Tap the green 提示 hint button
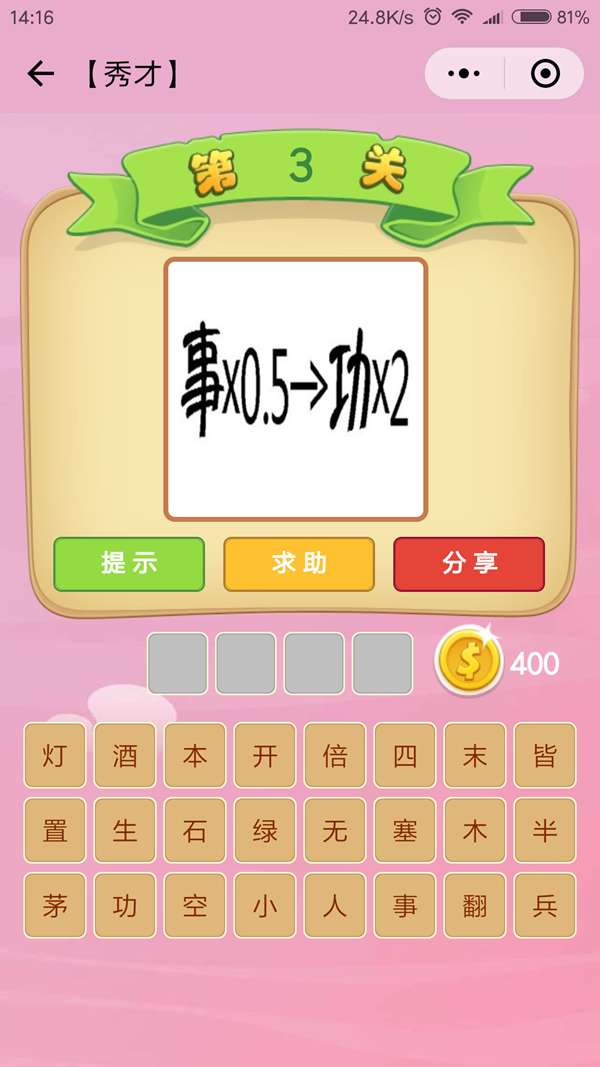 click(x=129, y=564)
